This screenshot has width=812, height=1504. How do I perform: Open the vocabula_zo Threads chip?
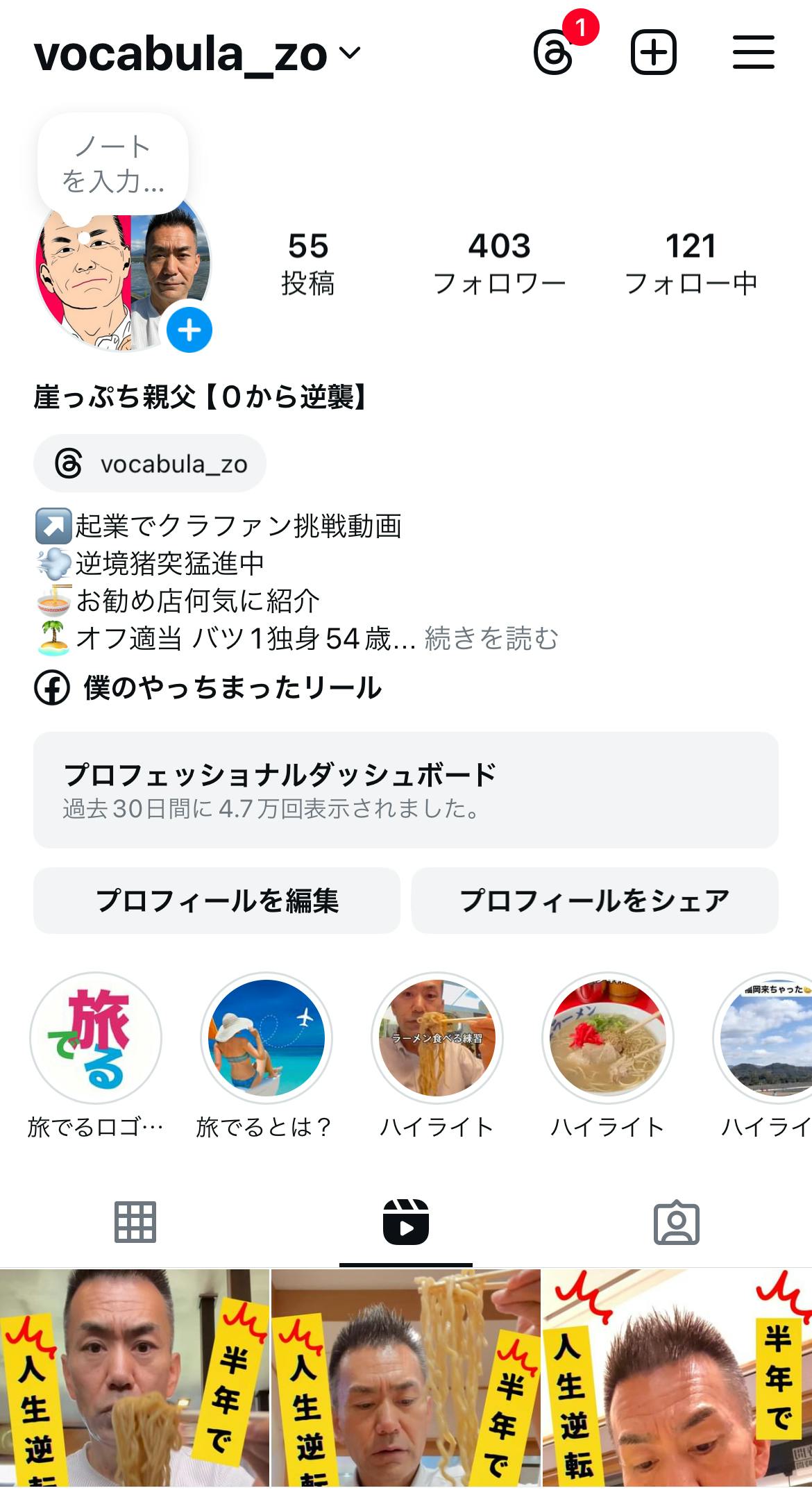click(x=151, y=464)
